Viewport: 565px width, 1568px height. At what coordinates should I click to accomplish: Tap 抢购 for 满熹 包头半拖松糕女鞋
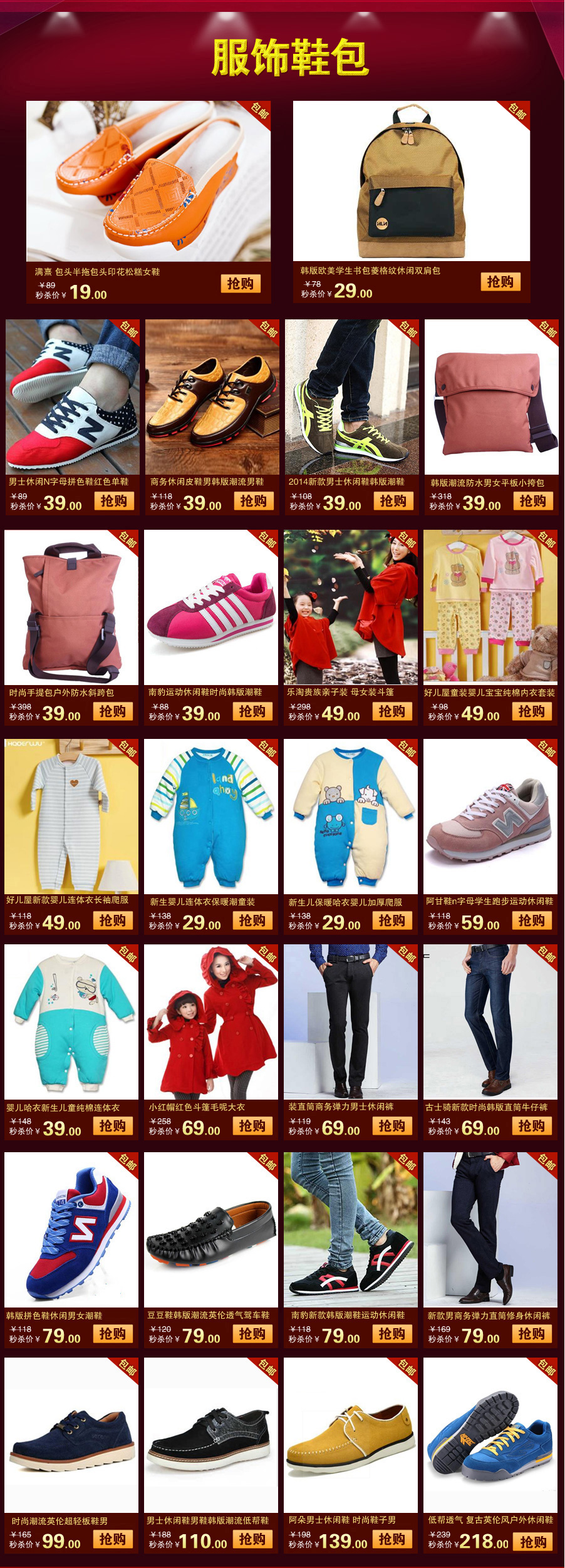pos(240,284)
